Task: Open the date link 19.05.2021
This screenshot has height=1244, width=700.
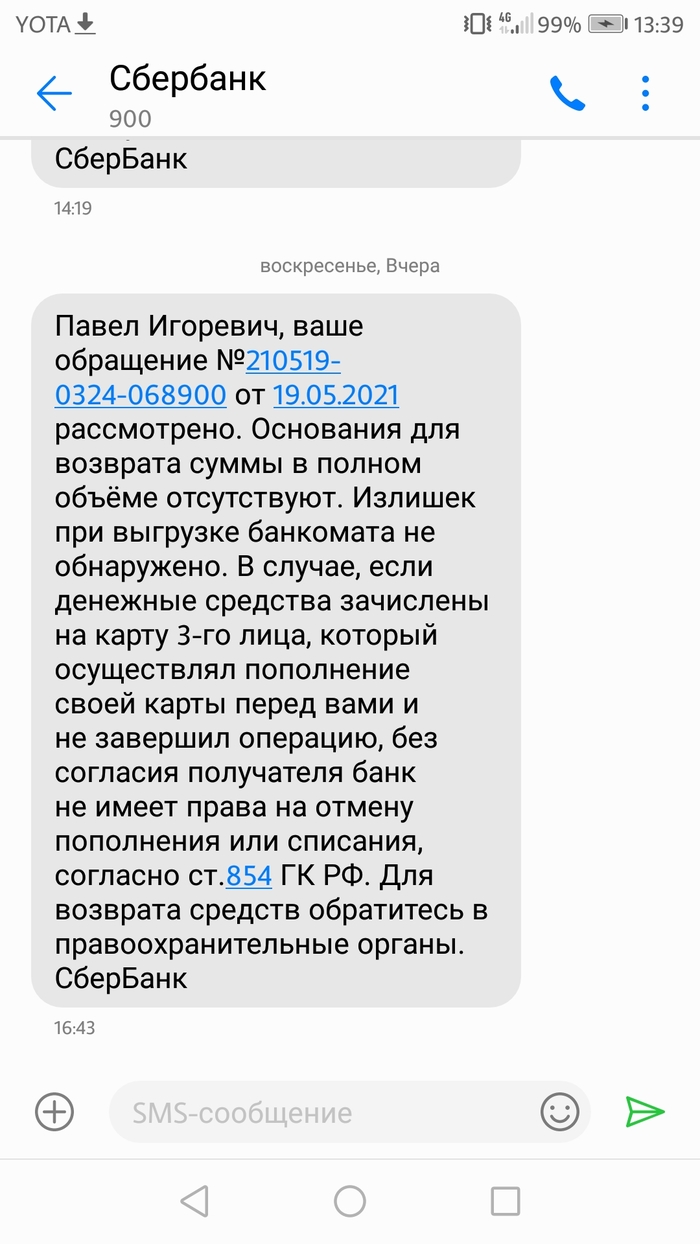Action: tap(335, 395)
